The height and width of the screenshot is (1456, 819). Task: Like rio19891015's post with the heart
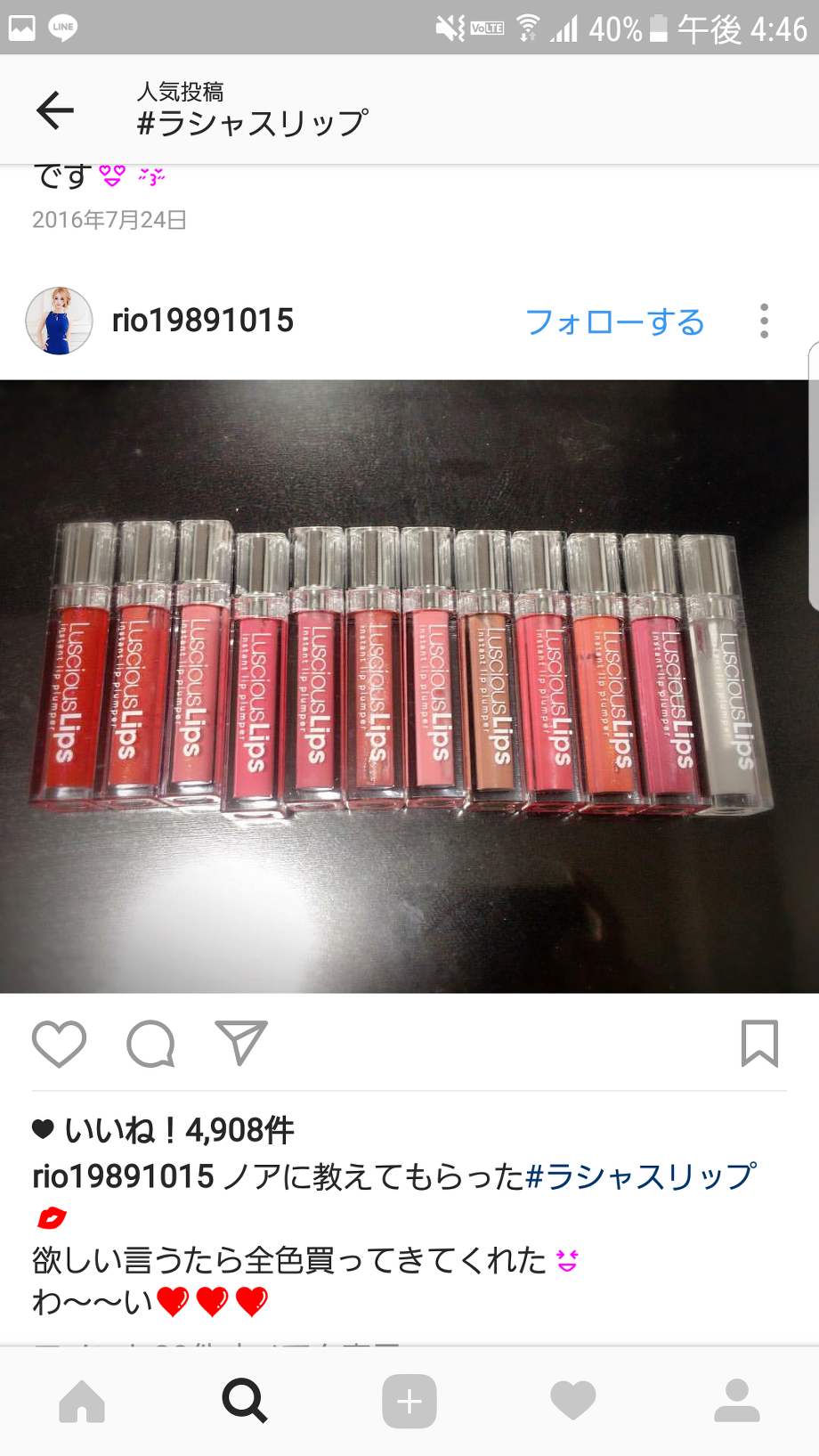pyautogui.click(x=59, y=1043)
